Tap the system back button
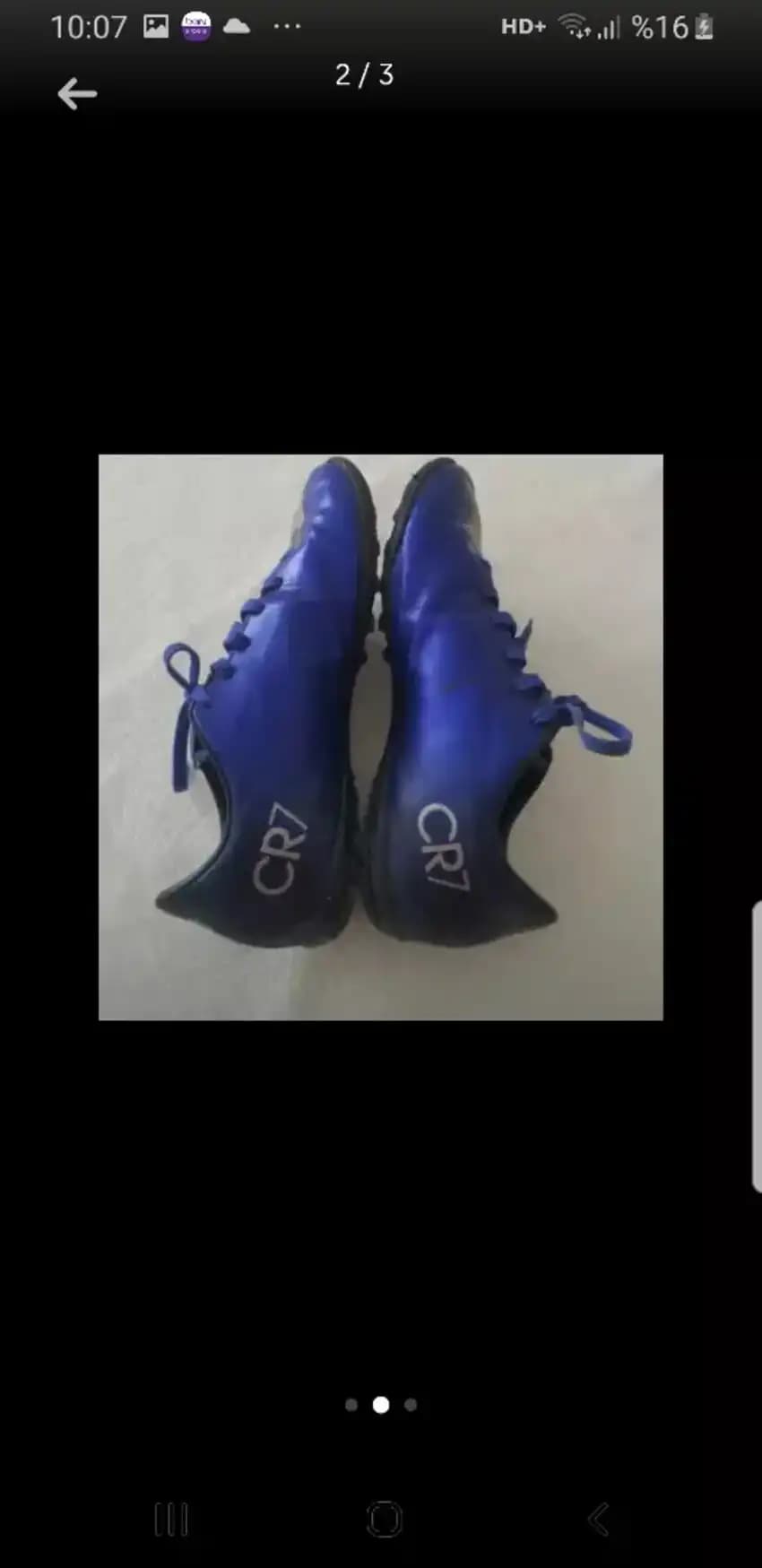Screen dimensions: 762x1568 coord(598,1520)
